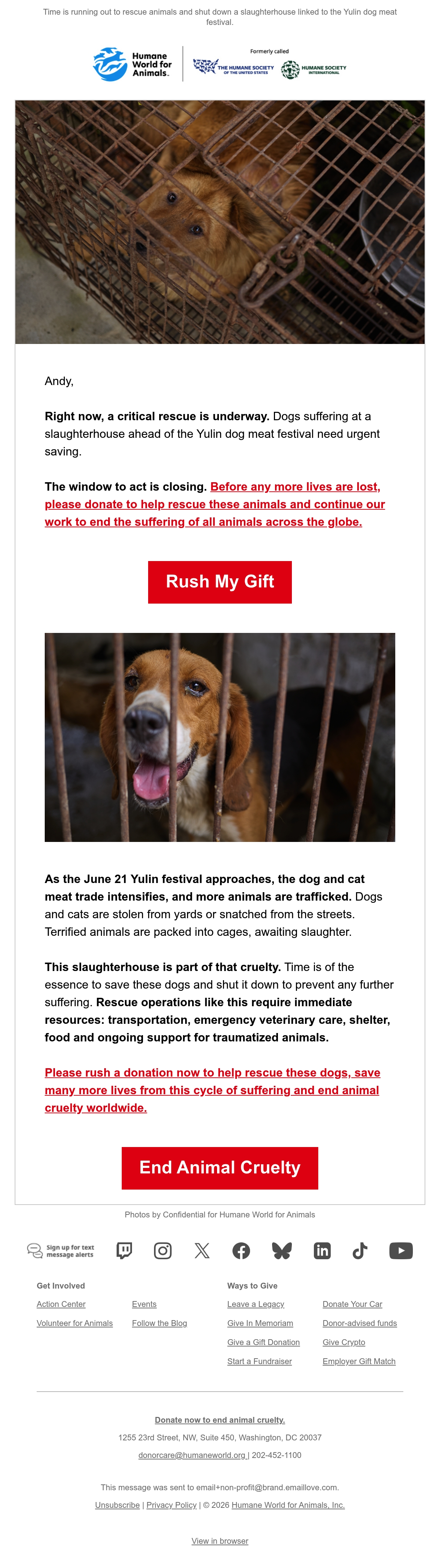
Task: Open the Facebook icon
Action: point(241,1250)
